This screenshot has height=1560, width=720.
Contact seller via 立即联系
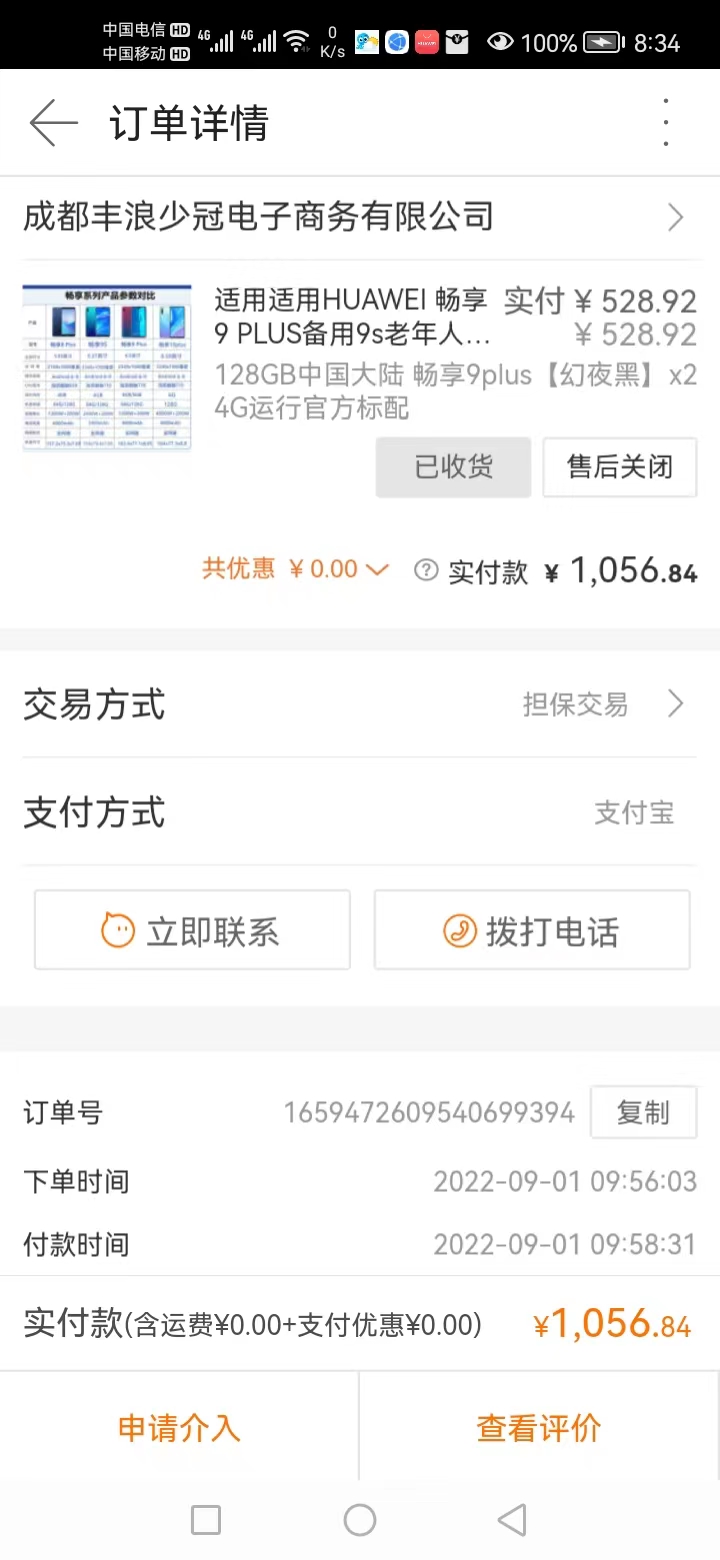click(192, 931)
